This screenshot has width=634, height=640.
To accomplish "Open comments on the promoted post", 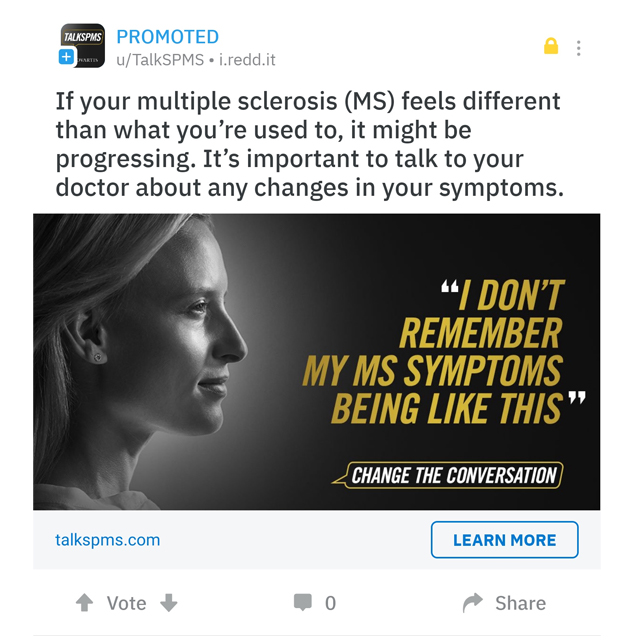I will (314, 602).
